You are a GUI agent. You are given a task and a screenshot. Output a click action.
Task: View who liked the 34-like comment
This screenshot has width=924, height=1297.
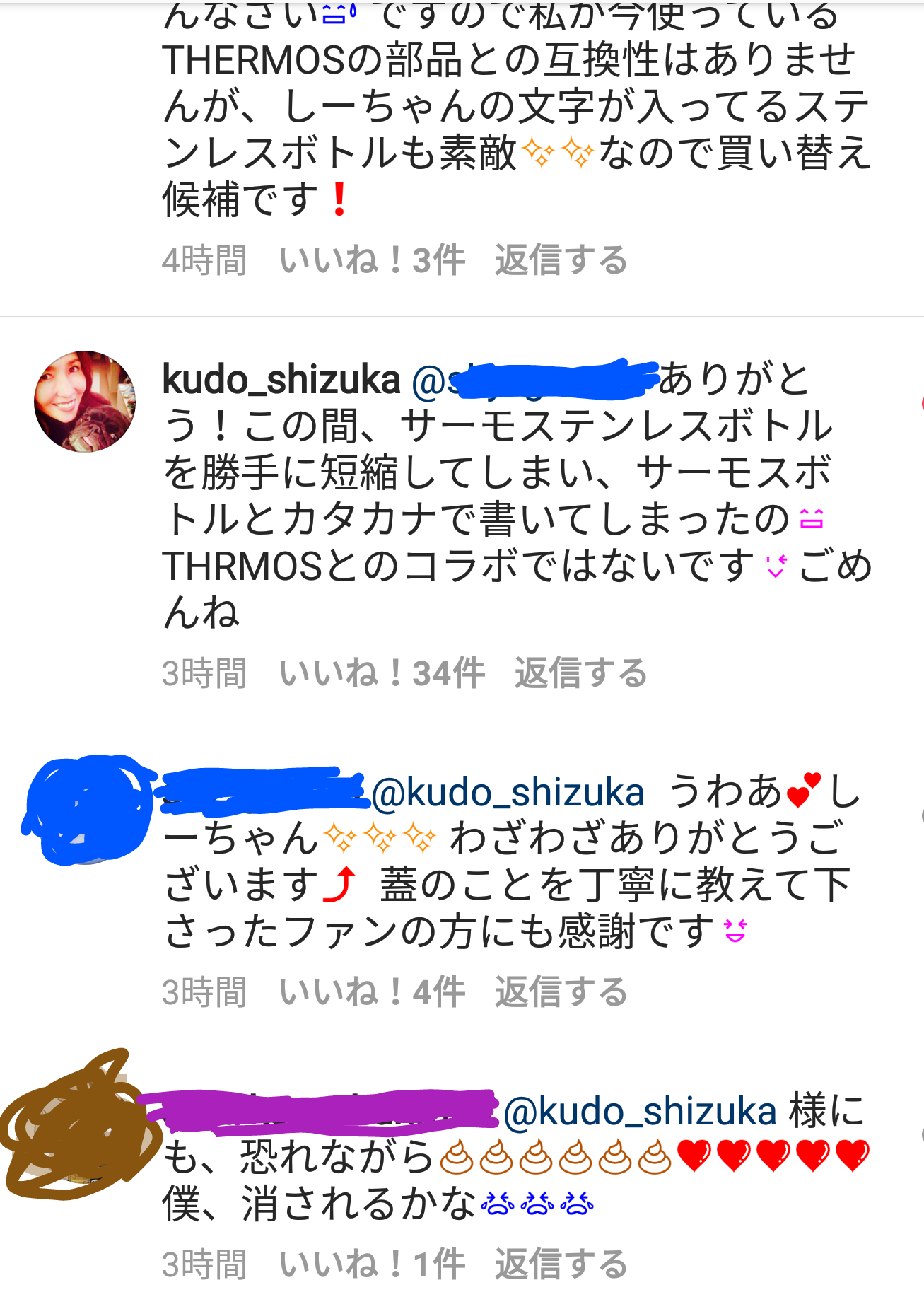point(382,673)
